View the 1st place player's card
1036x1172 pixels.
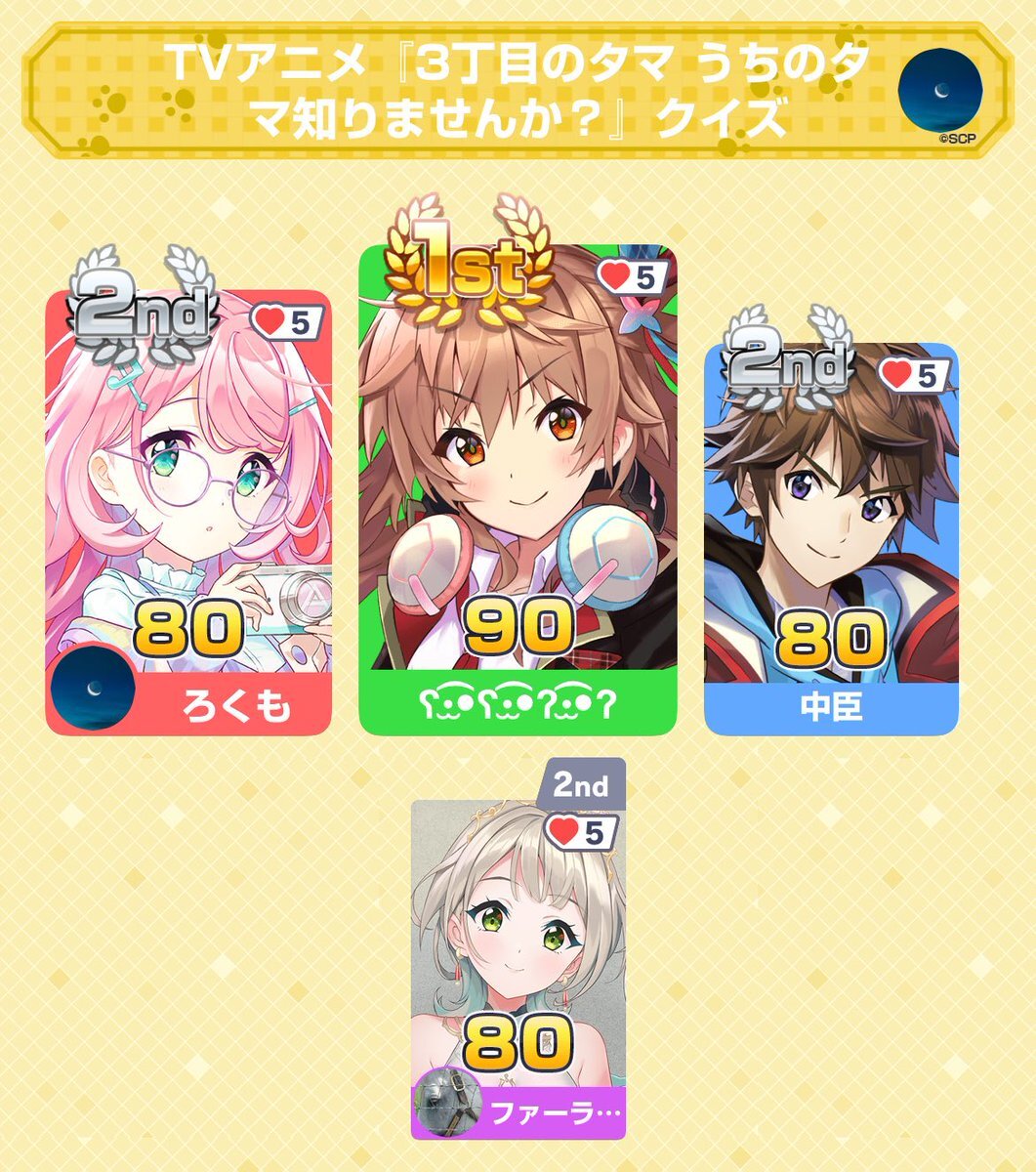point(518,488)
